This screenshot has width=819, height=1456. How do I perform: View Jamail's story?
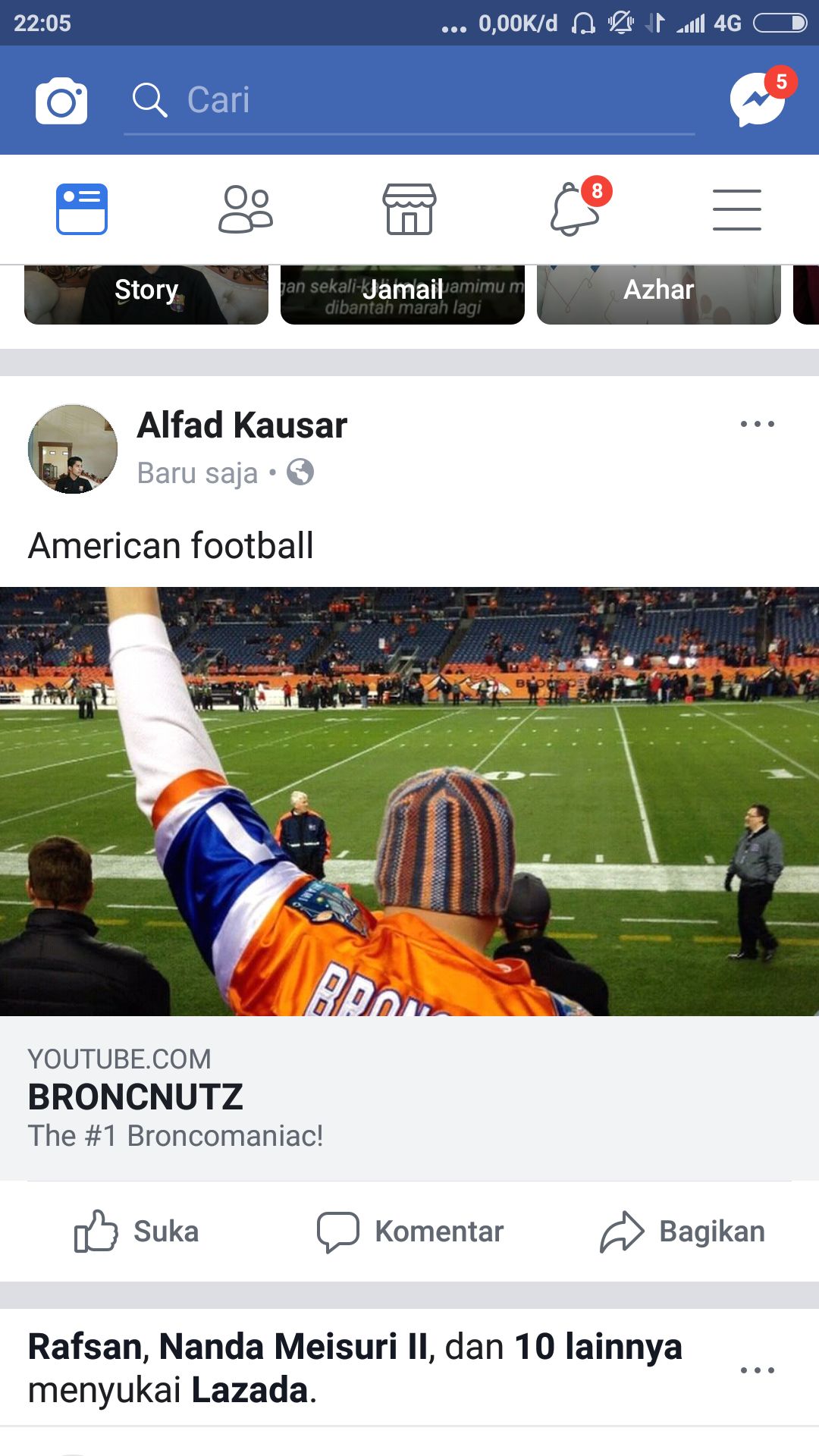point(403,294)
